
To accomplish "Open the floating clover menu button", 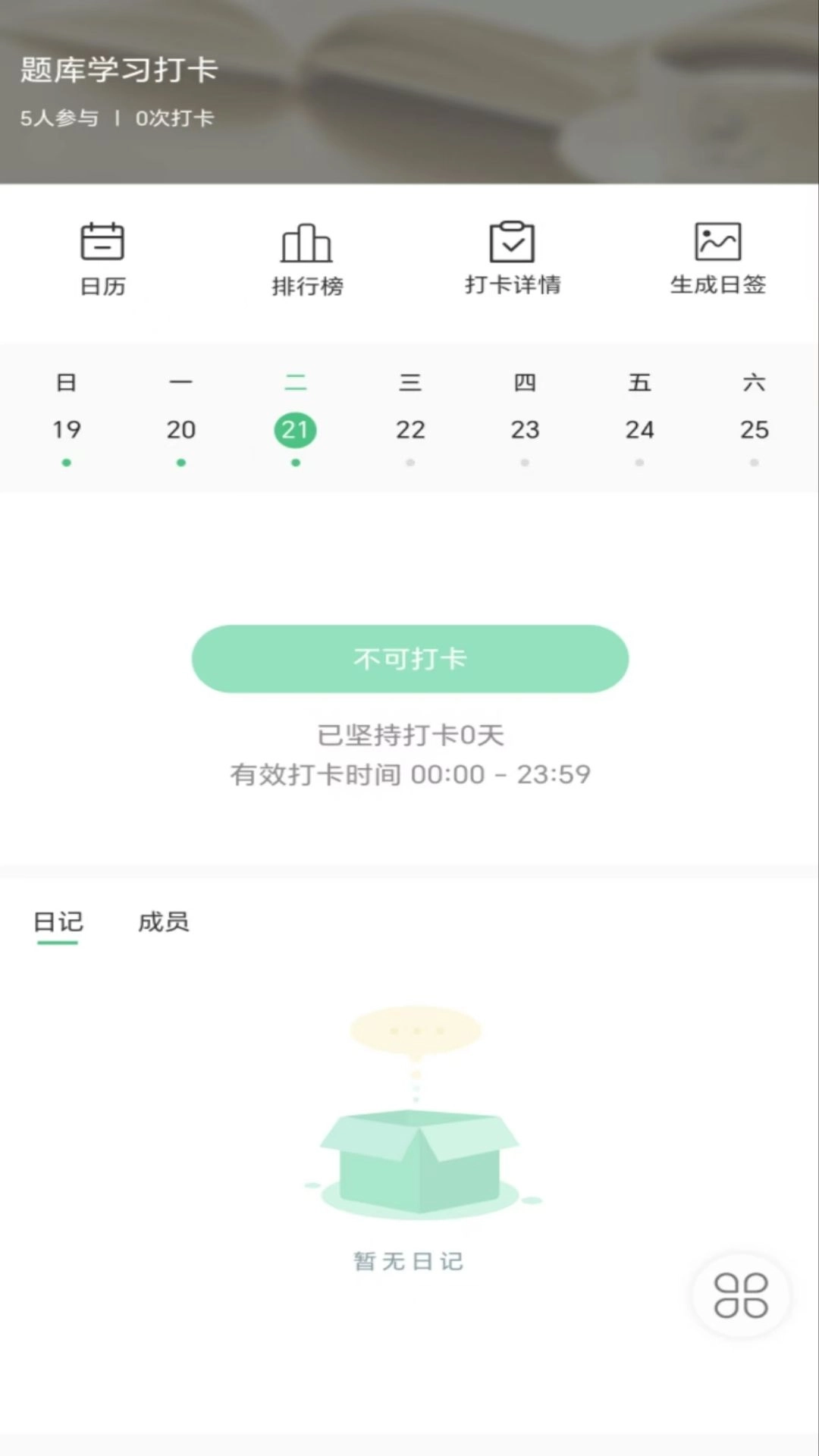I will pyautogui.click(x=739, y=1295).
